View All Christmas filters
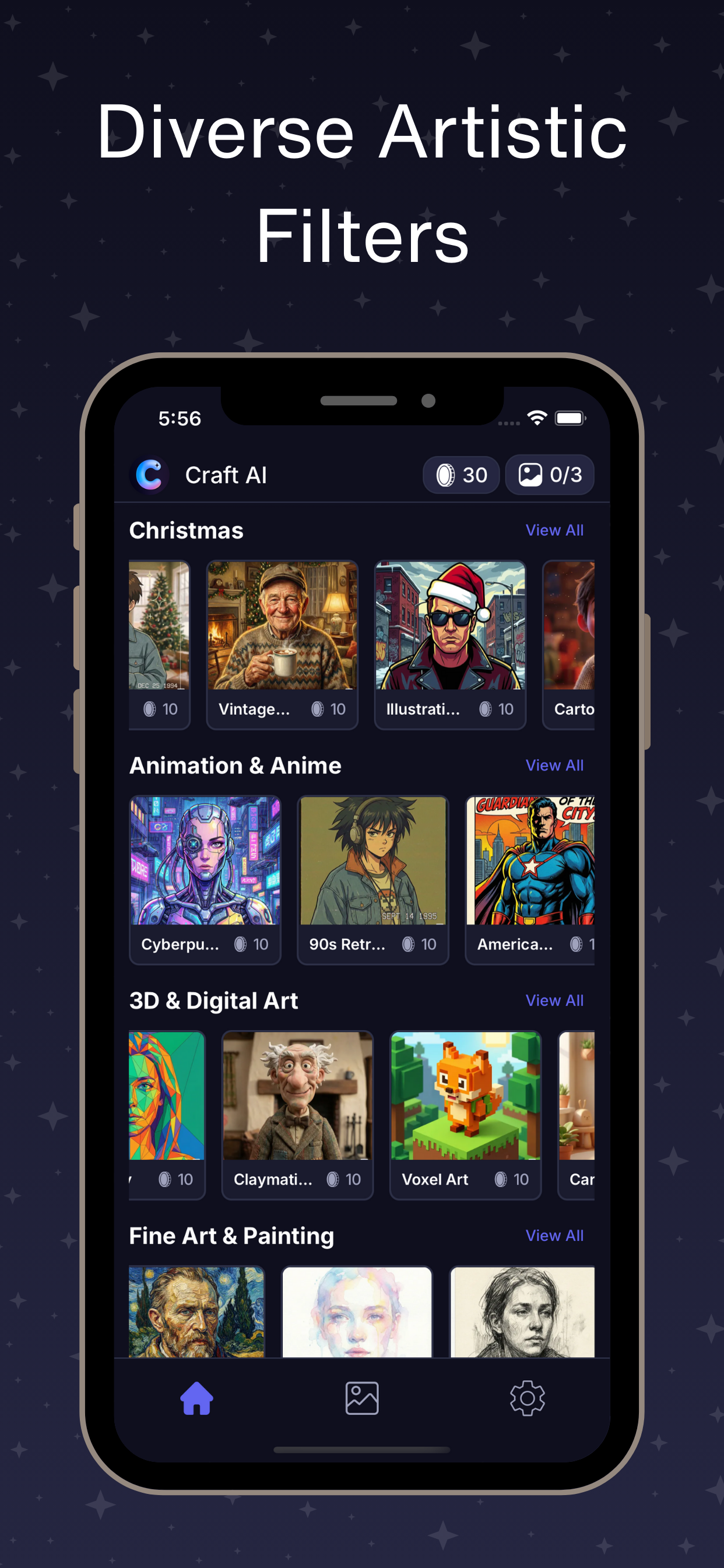 point(554,530)
